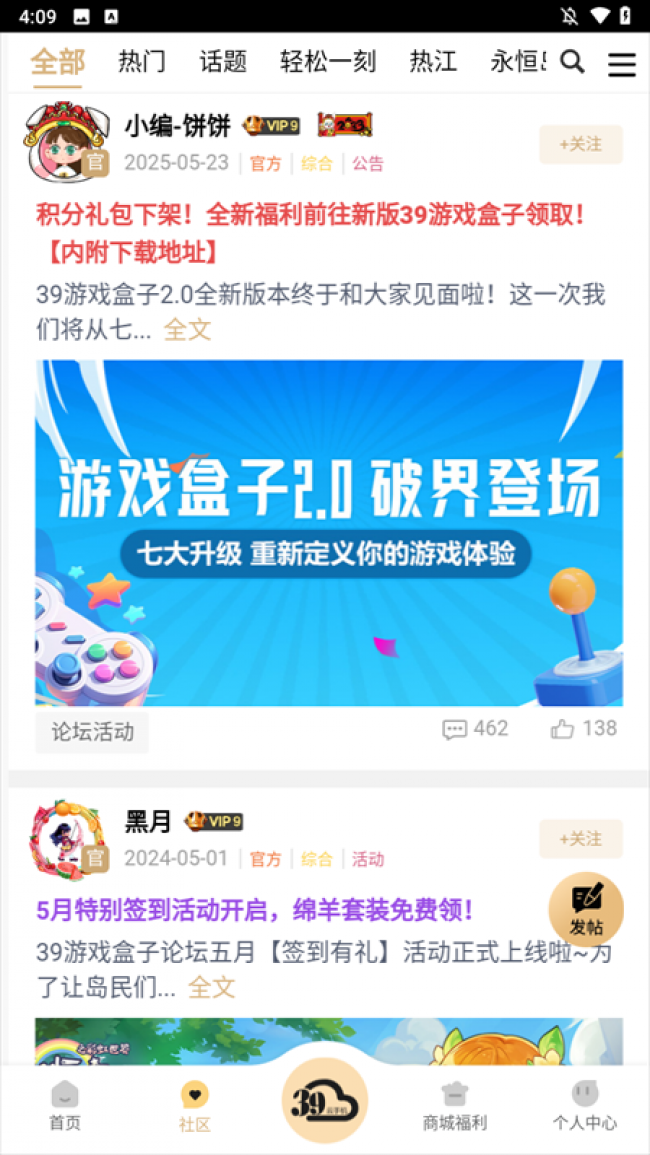
Task: Open the center 39 cloud button
Action: [325, 1100]
